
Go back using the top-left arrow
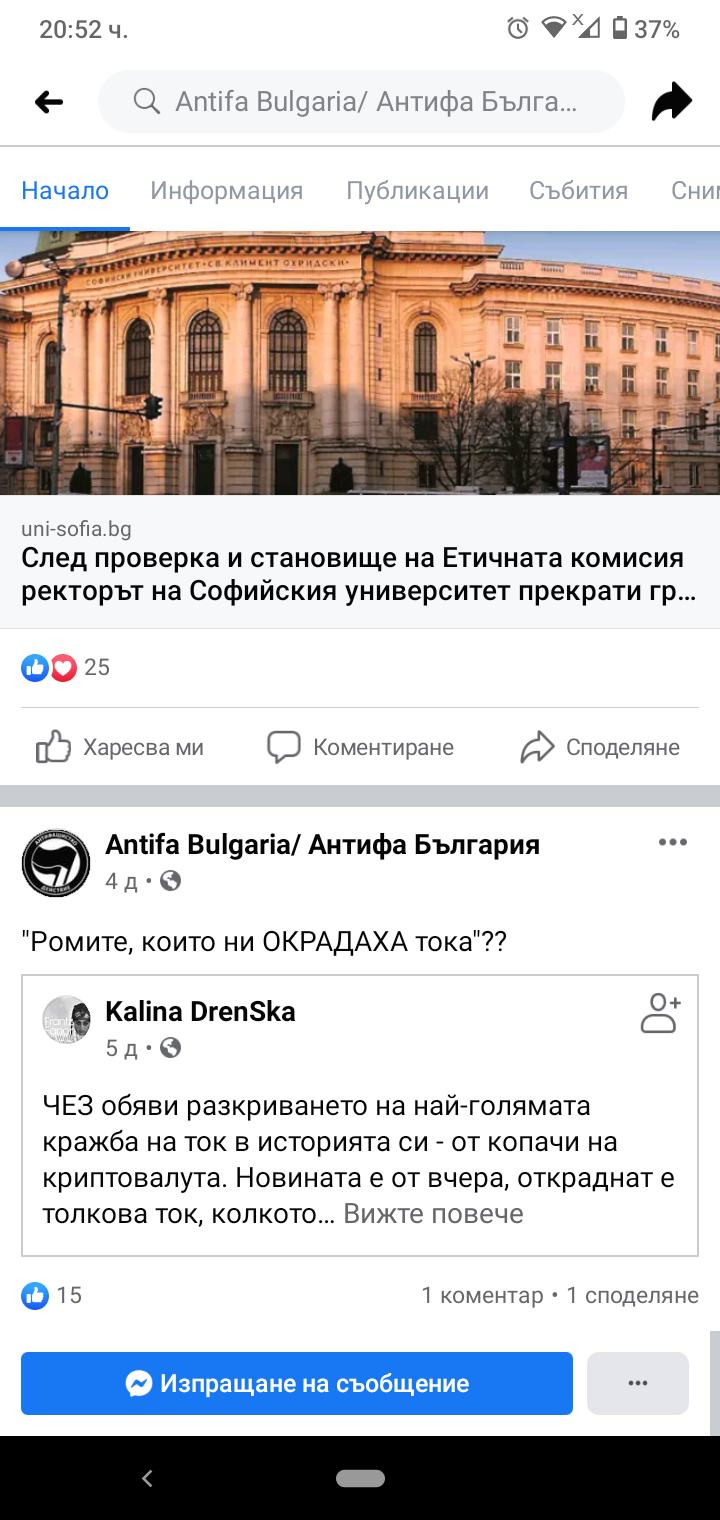(49, 102)
